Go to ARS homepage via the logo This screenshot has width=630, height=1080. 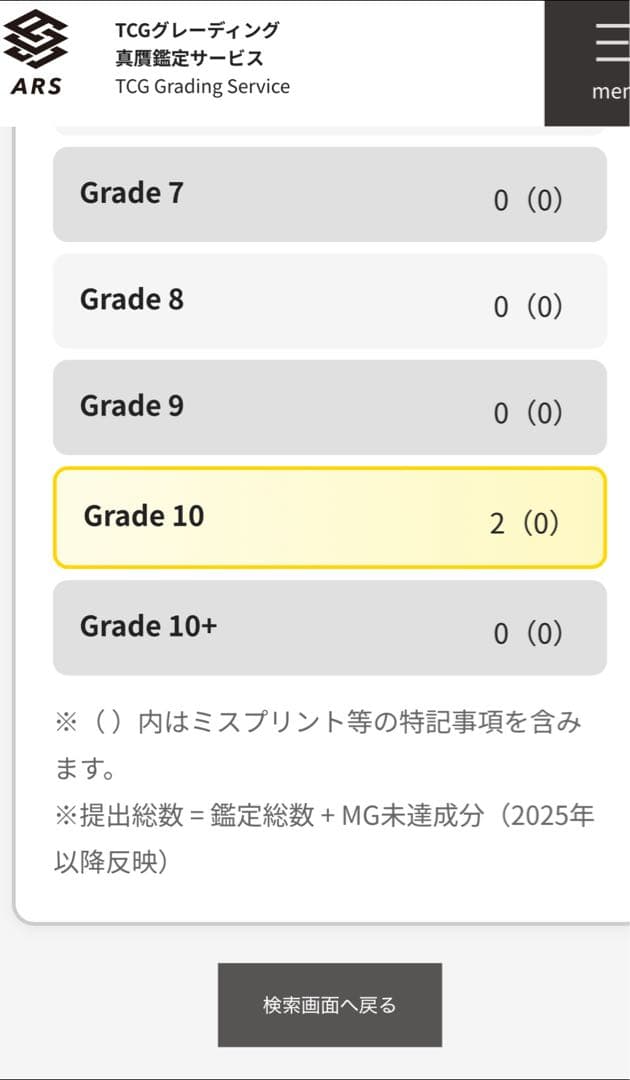(37, 53)
